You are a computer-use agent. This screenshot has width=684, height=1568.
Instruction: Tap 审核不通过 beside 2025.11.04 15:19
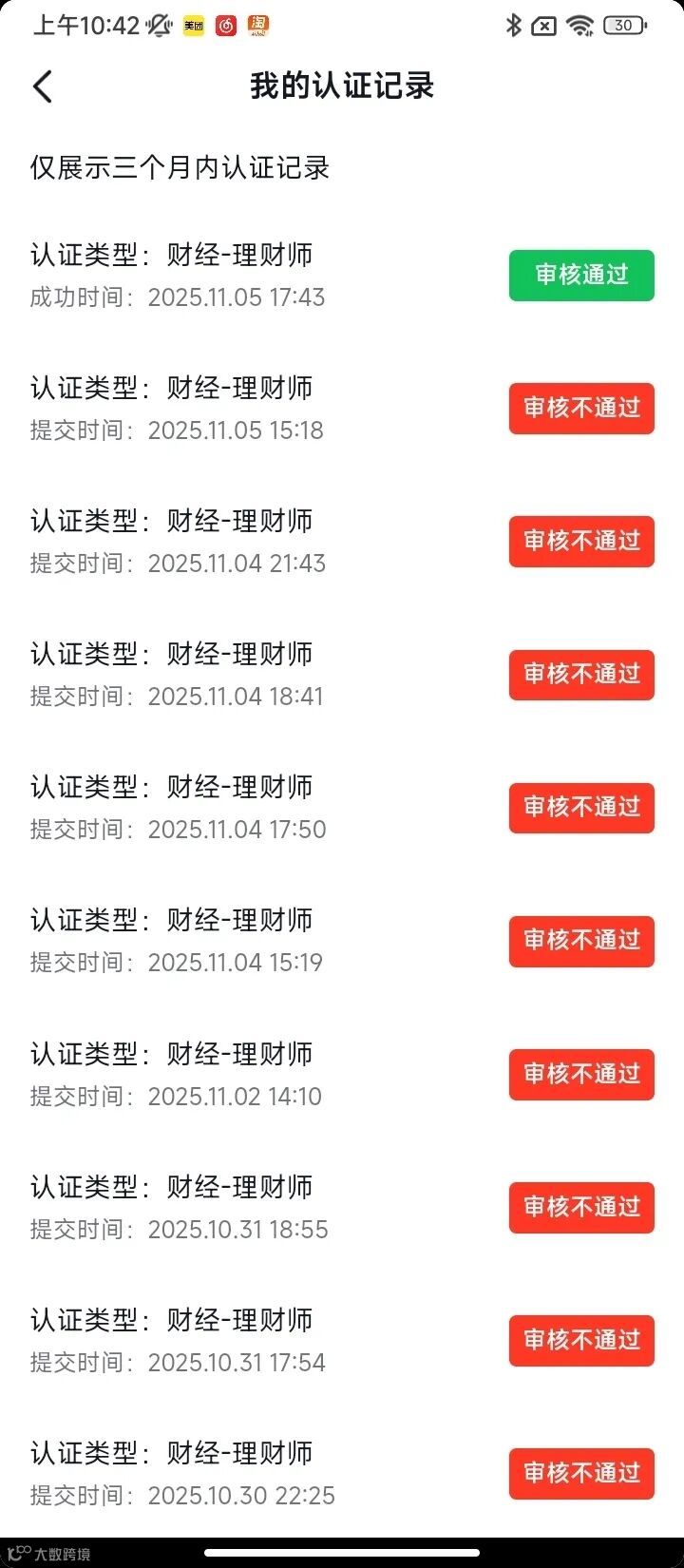(x=581, y=941)
